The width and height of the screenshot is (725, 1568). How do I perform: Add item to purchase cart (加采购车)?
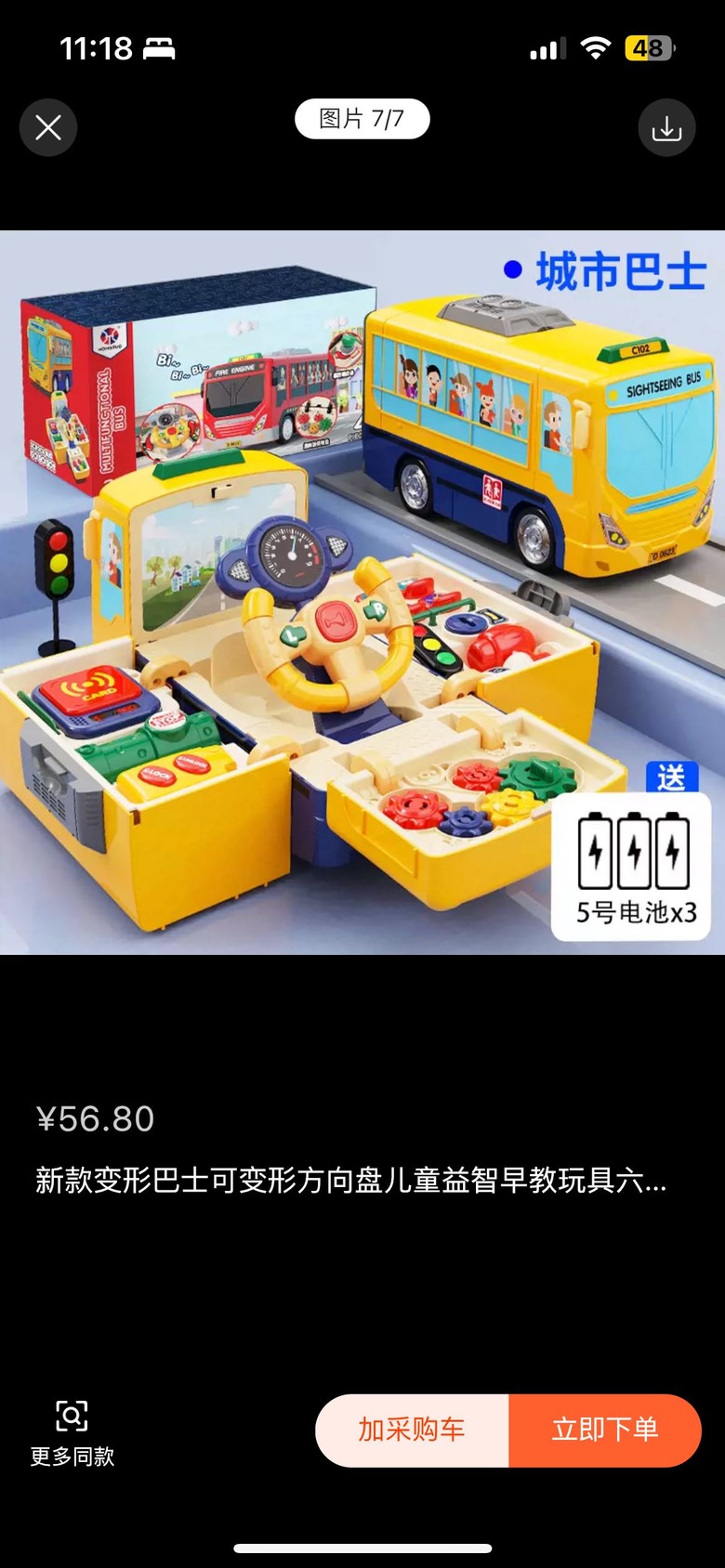(412, 1430)
